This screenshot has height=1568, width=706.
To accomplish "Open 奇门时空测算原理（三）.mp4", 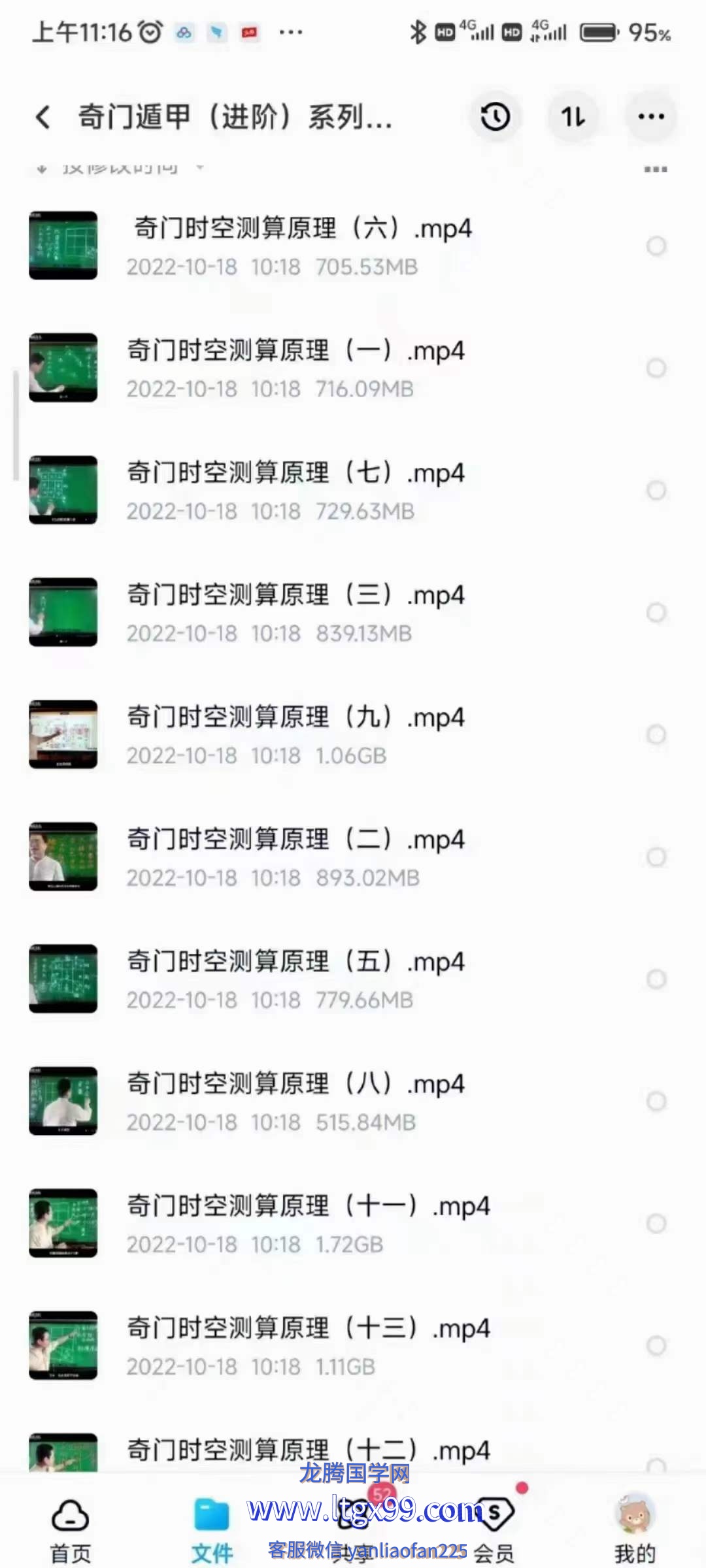I will click(294, 612).
